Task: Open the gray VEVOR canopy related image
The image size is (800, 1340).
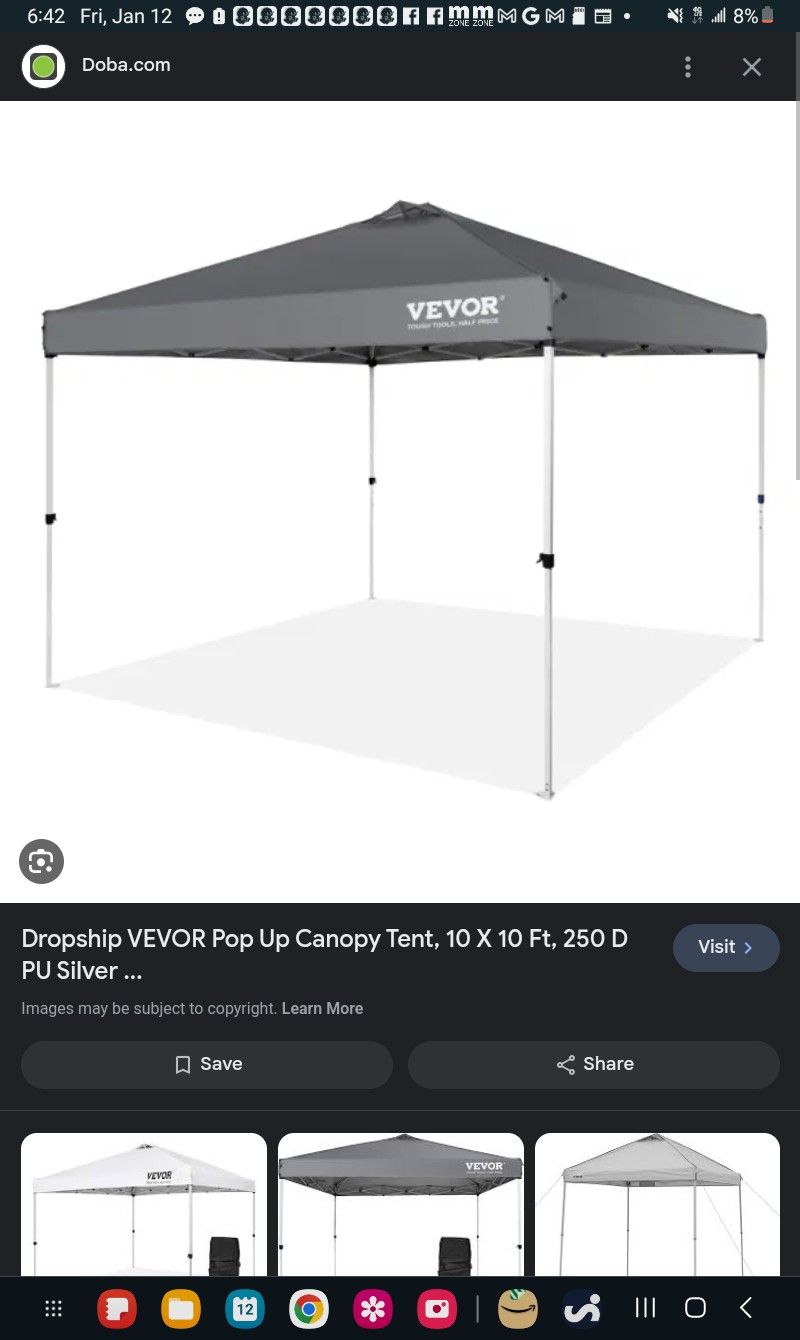Action: pyautogui.click(x=400, y=1204)
